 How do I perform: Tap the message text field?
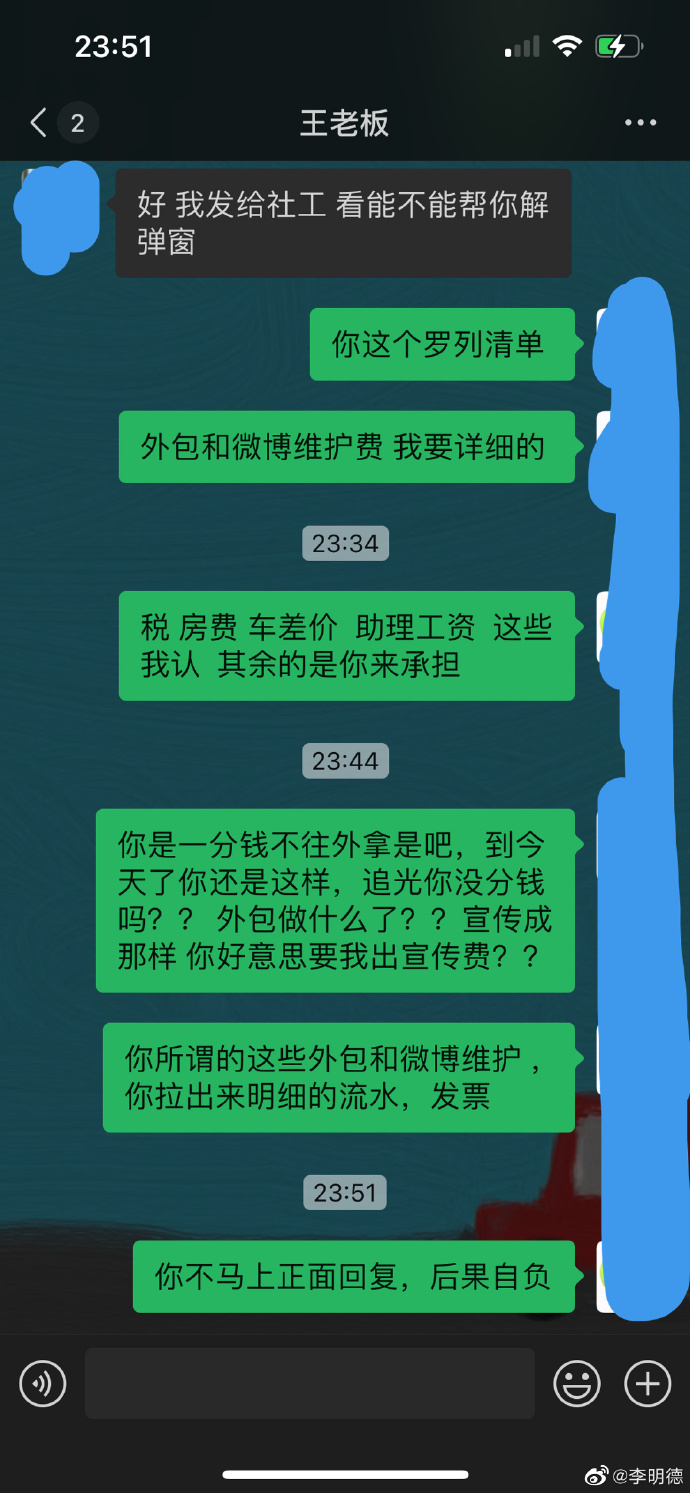(x=309, y=1384)
